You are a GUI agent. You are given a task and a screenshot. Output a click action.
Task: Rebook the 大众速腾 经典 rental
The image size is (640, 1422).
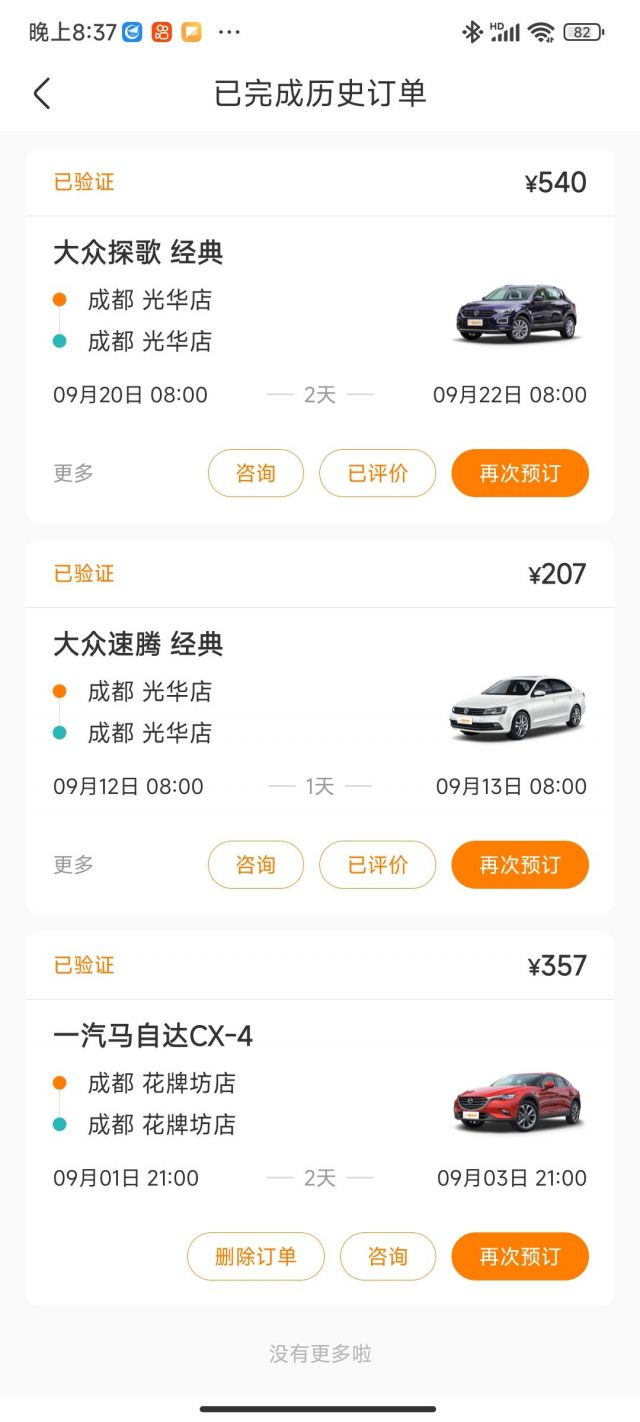click(x=520, y=865)
